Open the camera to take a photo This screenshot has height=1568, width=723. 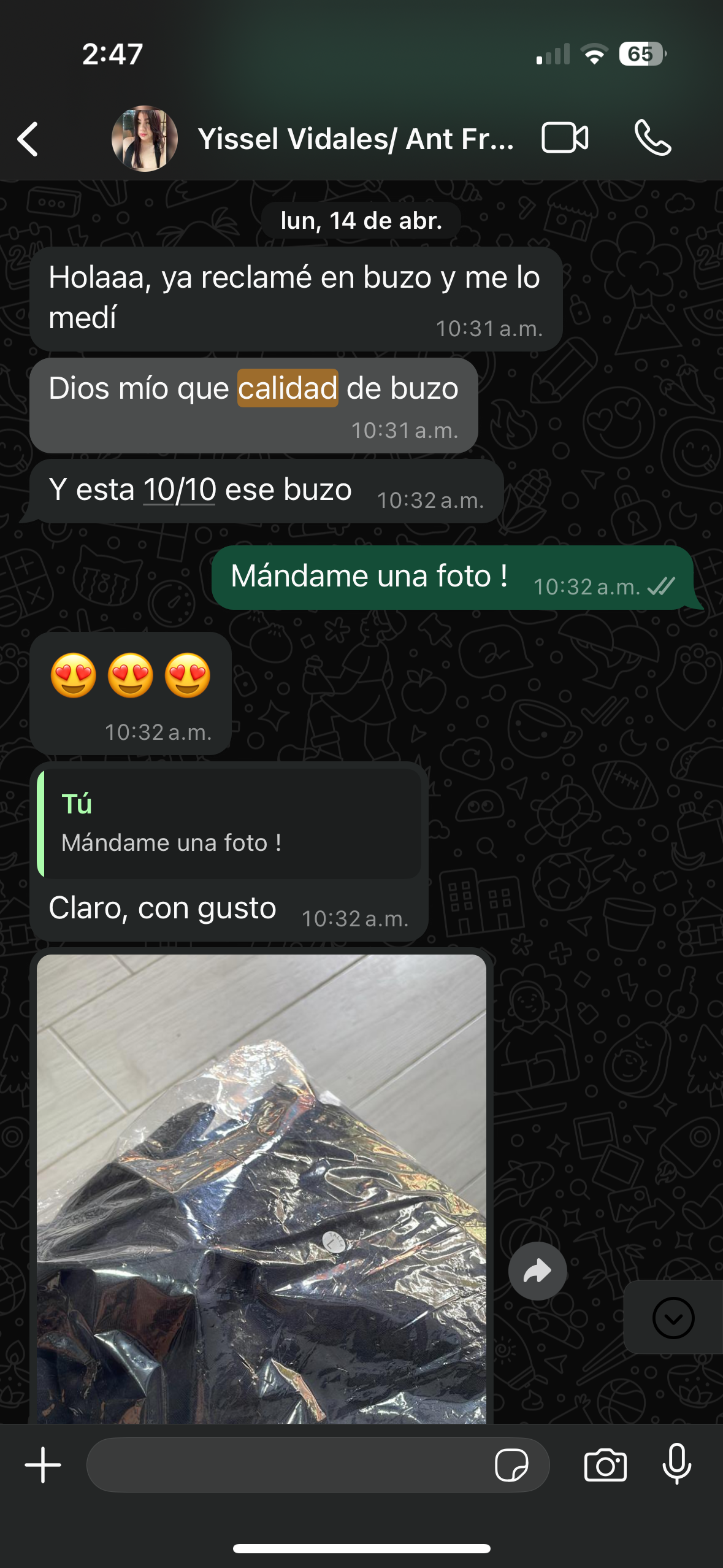tap(605, 1465)
